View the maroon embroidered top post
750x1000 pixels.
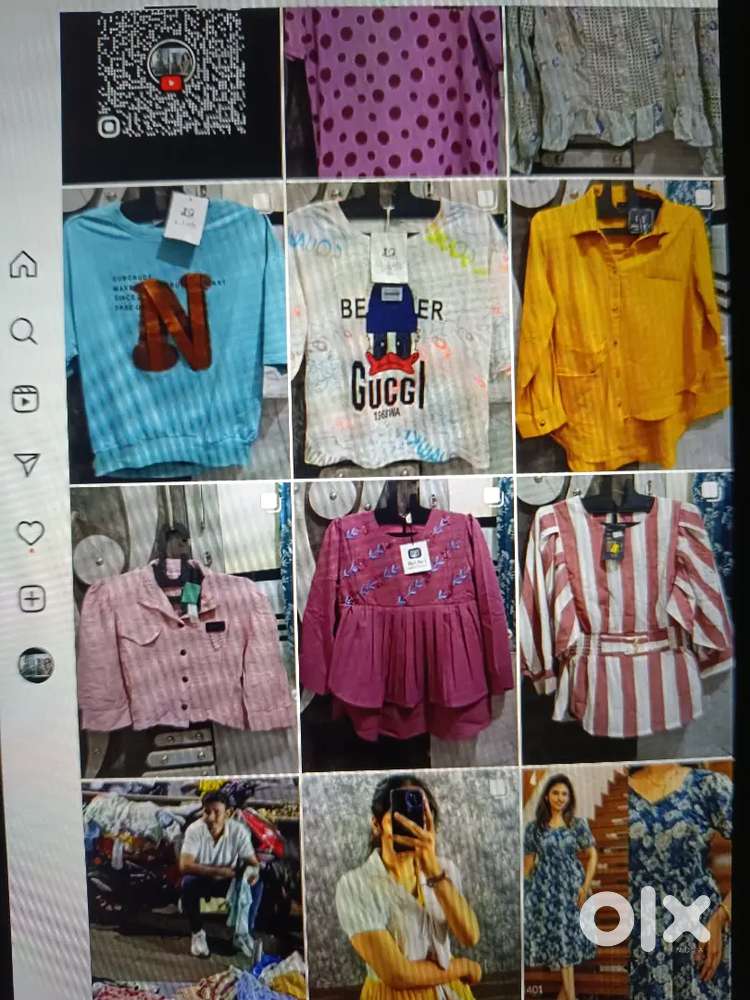click(407, 625)
